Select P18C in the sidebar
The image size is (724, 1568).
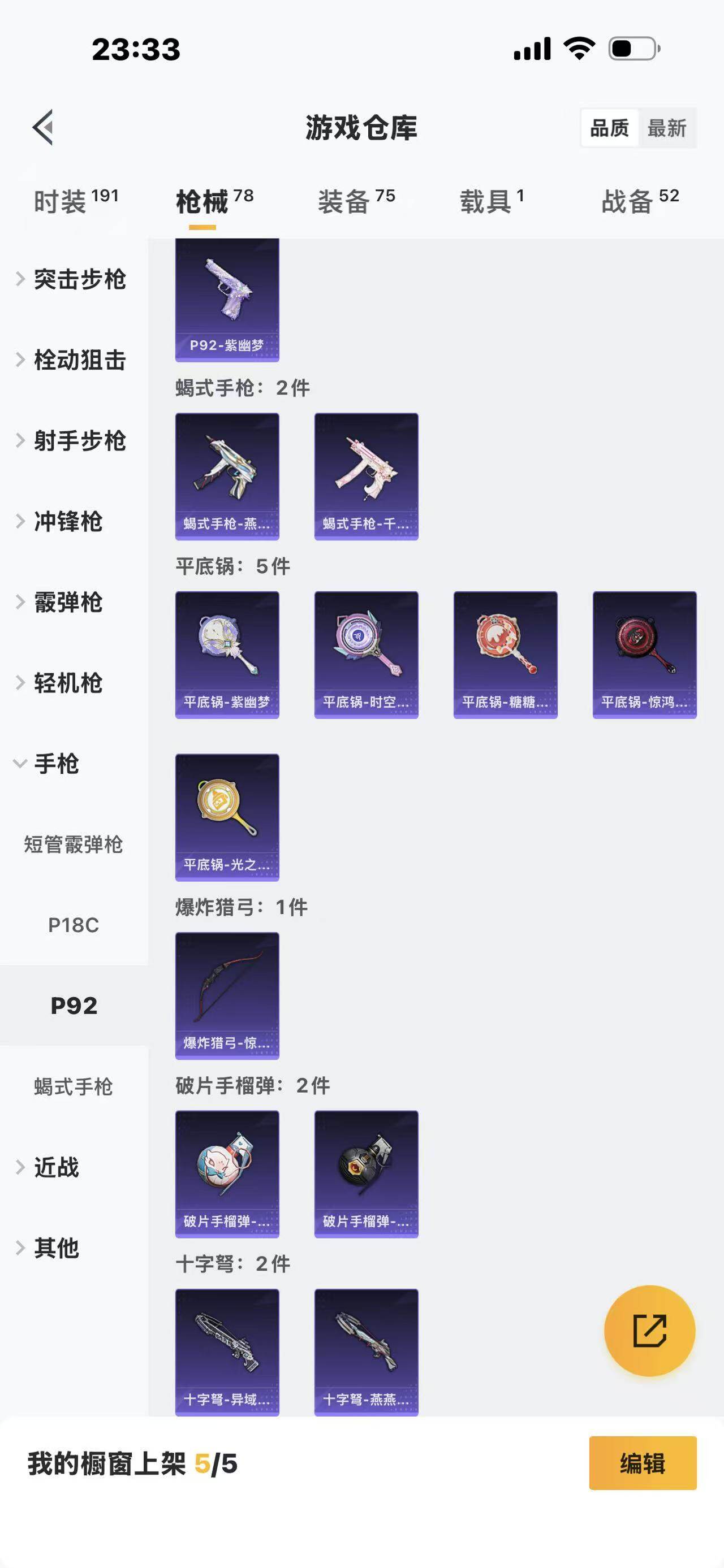click(73, 925)
